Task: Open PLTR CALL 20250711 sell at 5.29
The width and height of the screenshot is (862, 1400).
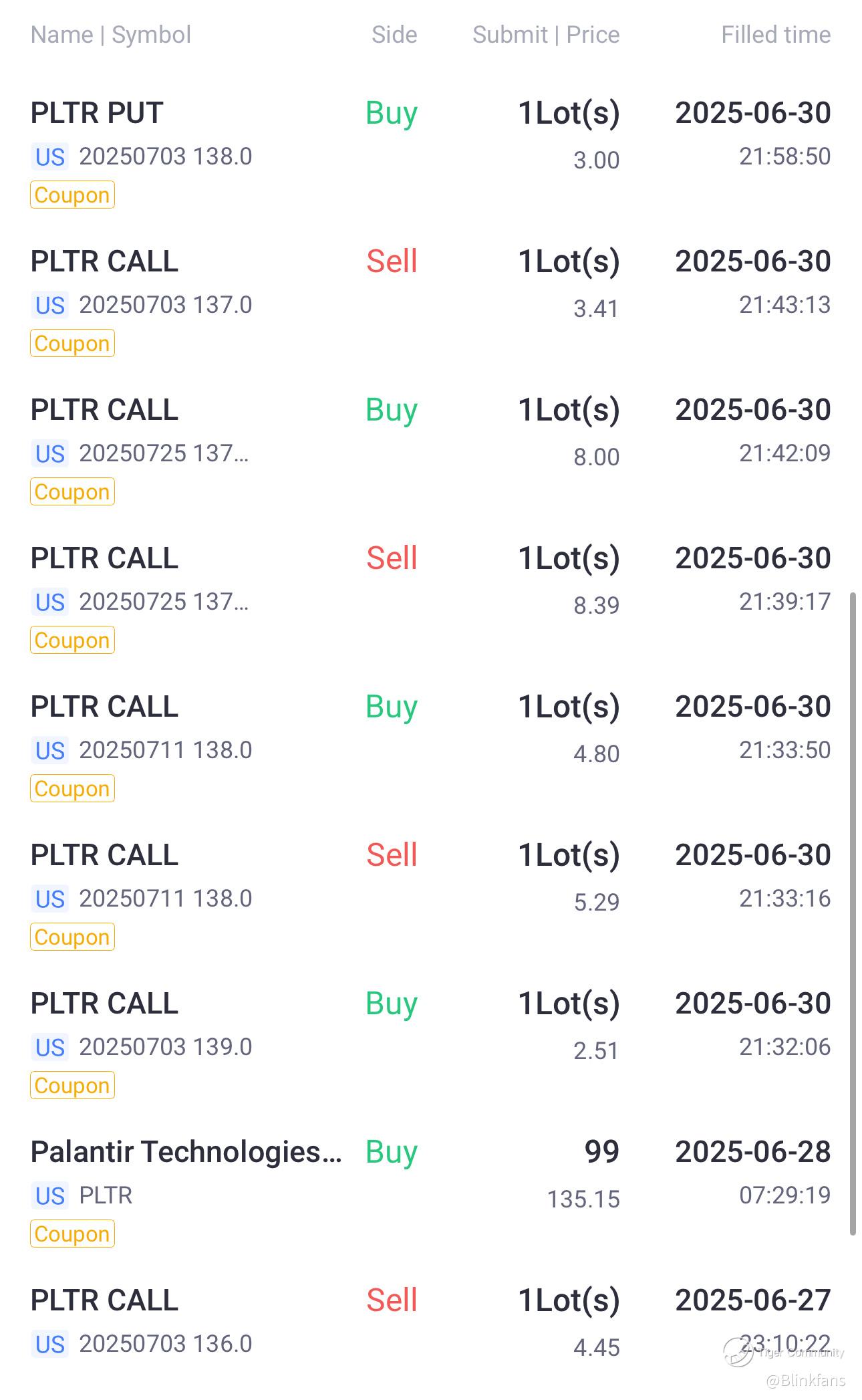Action: click(431, 895)
